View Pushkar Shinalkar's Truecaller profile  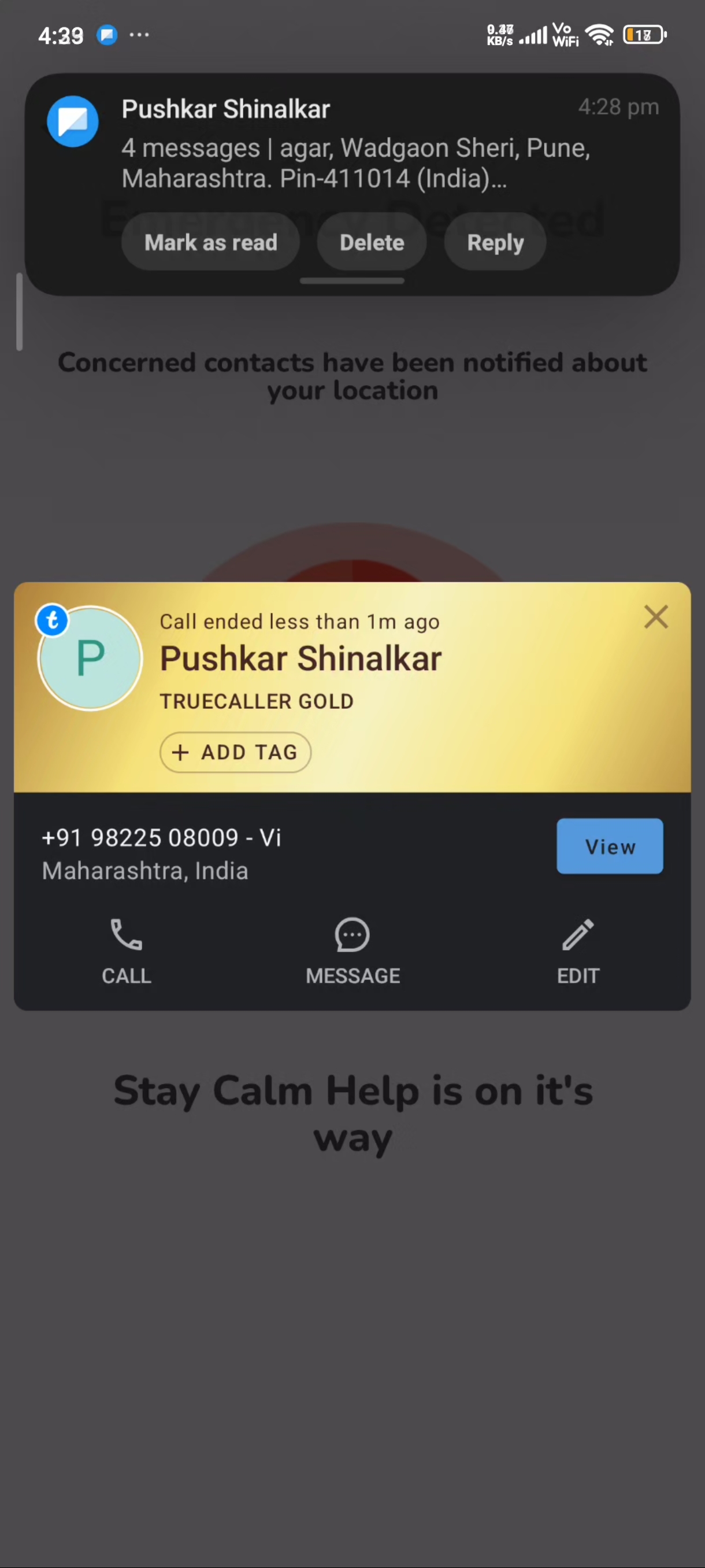click(610, 846)
